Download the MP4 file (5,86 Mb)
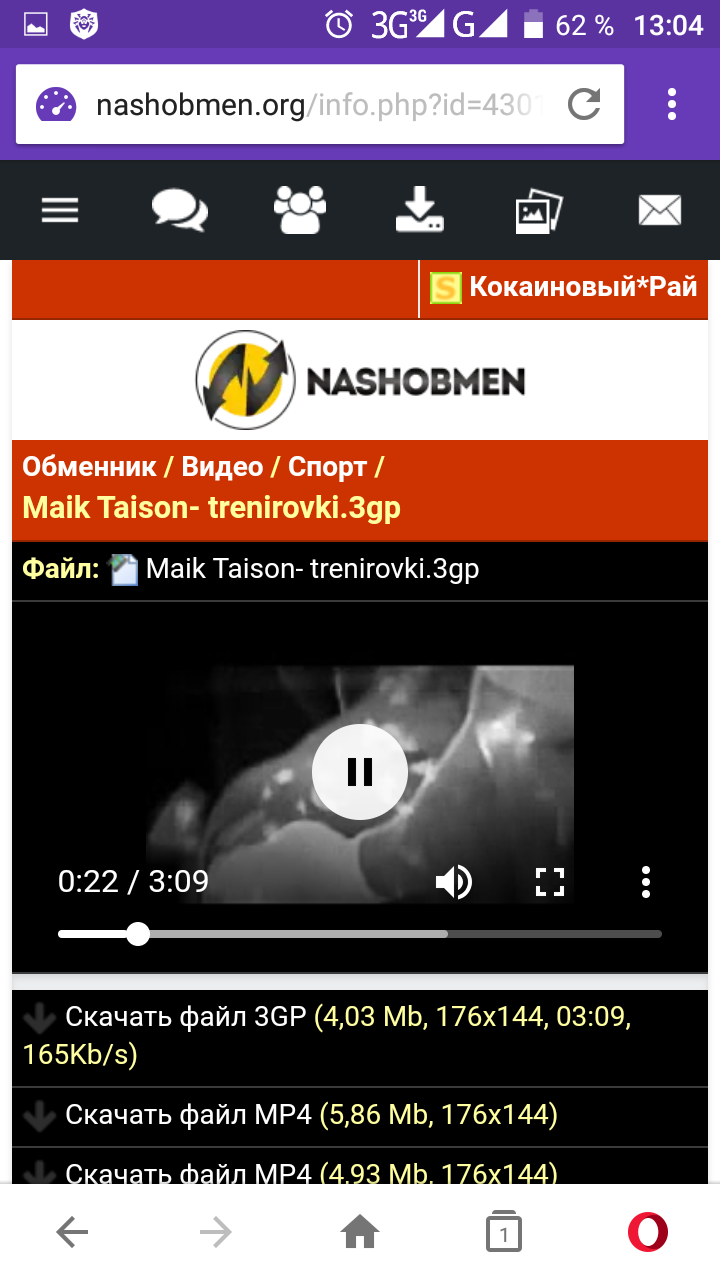 [x=189, y=1114]
